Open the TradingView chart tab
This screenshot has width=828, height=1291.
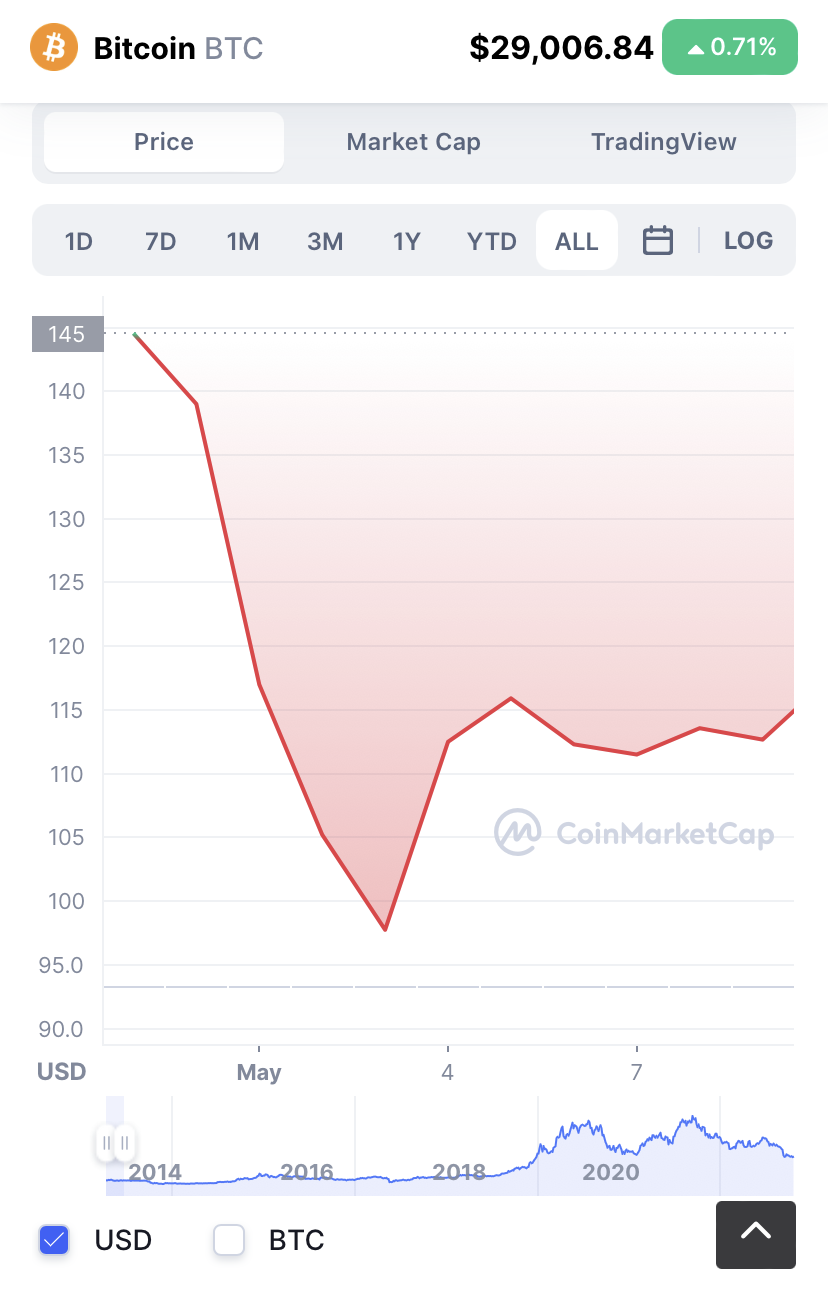[x=663, y=142]
